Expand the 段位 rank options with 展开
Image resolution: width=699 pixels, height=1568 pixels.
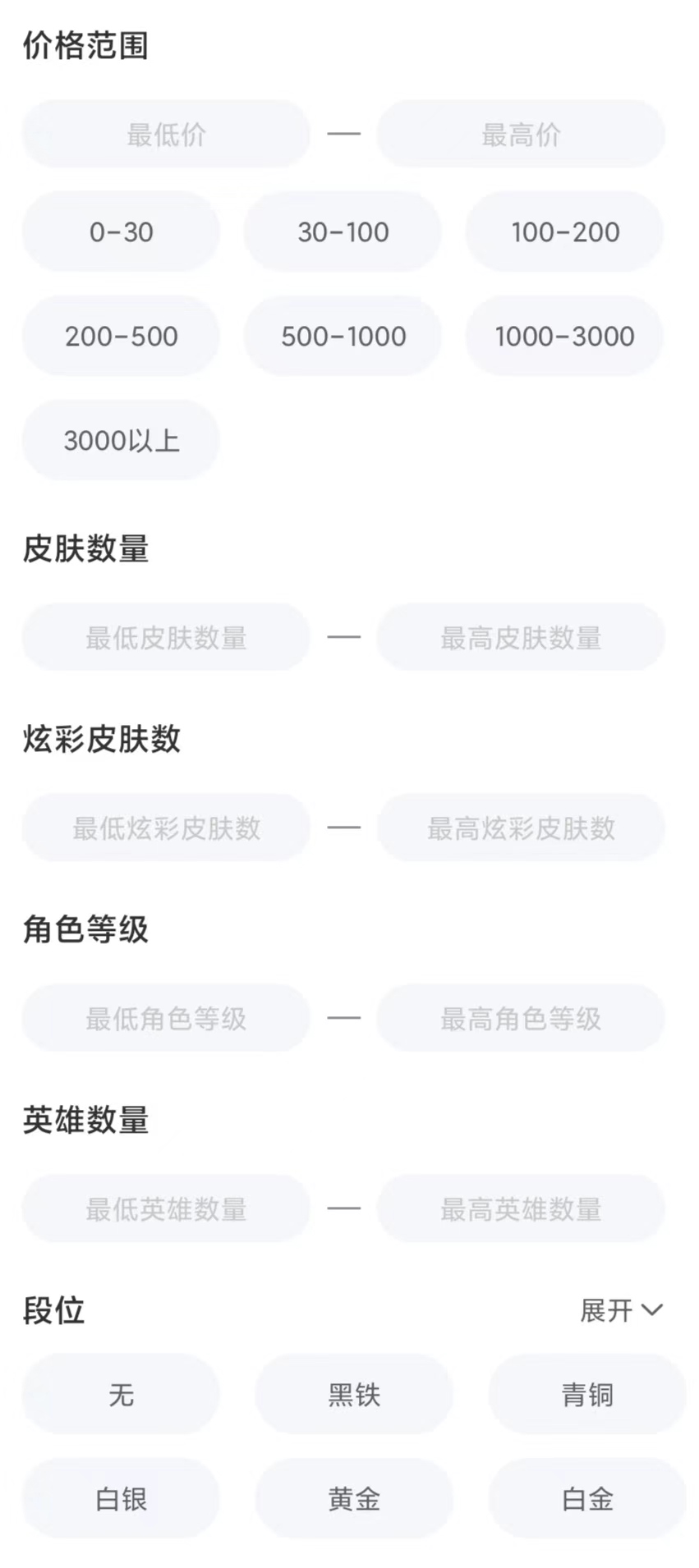pyautogui.click(x=621, y=1310)
